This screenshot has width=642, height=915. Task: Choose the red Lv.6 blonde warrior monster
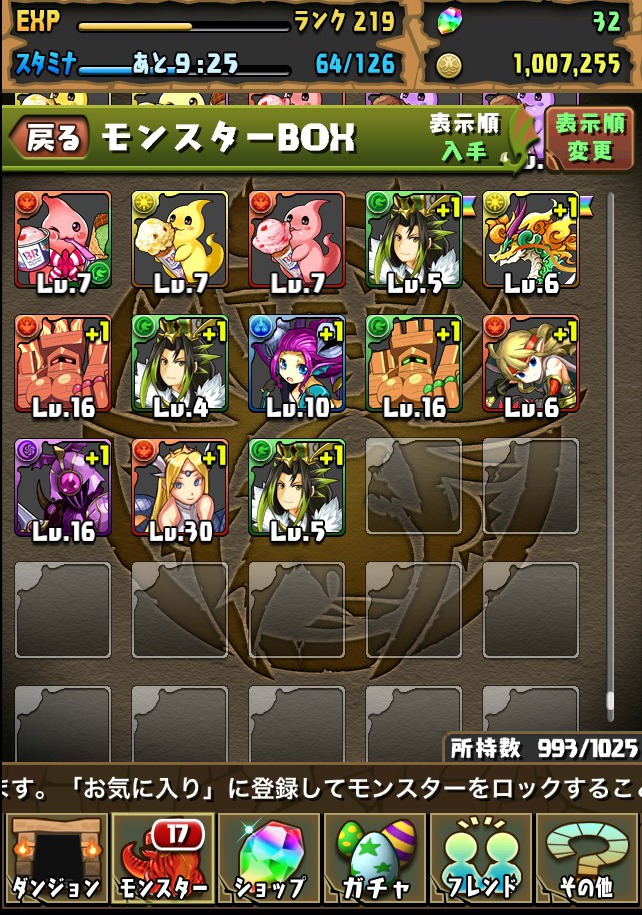pyautogui.click(x=531, y=364)
